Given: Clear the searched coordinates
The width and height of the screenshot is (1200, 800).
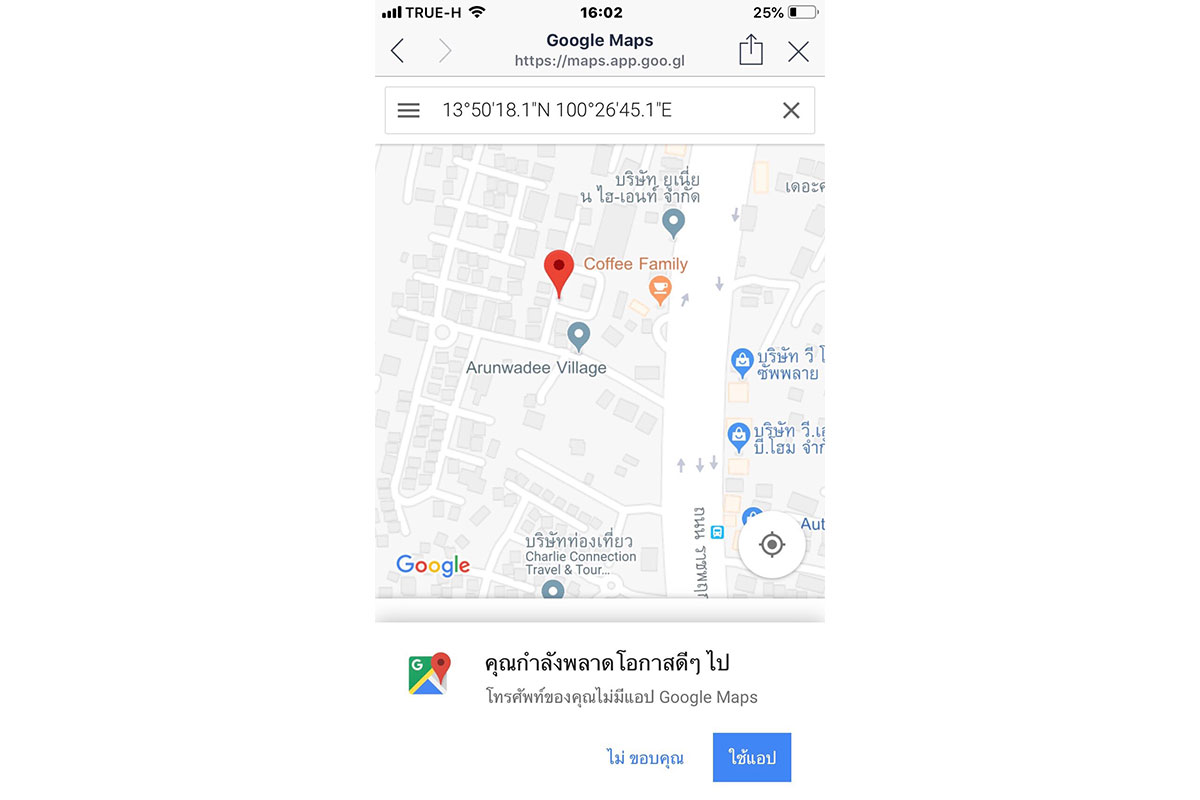Looking at the screenshot, I should 791,110.
